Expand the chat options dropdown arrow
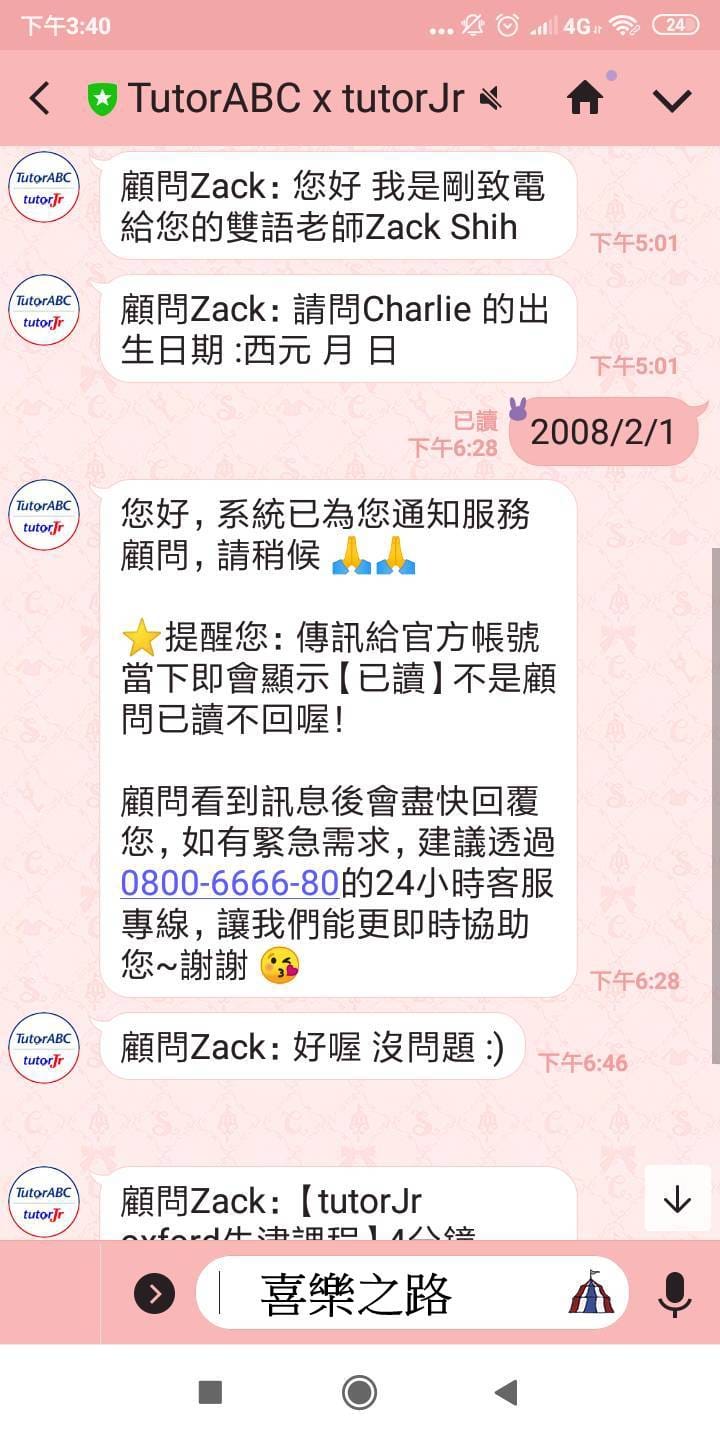Screen dimensions: 720x1440 point(672,99)
